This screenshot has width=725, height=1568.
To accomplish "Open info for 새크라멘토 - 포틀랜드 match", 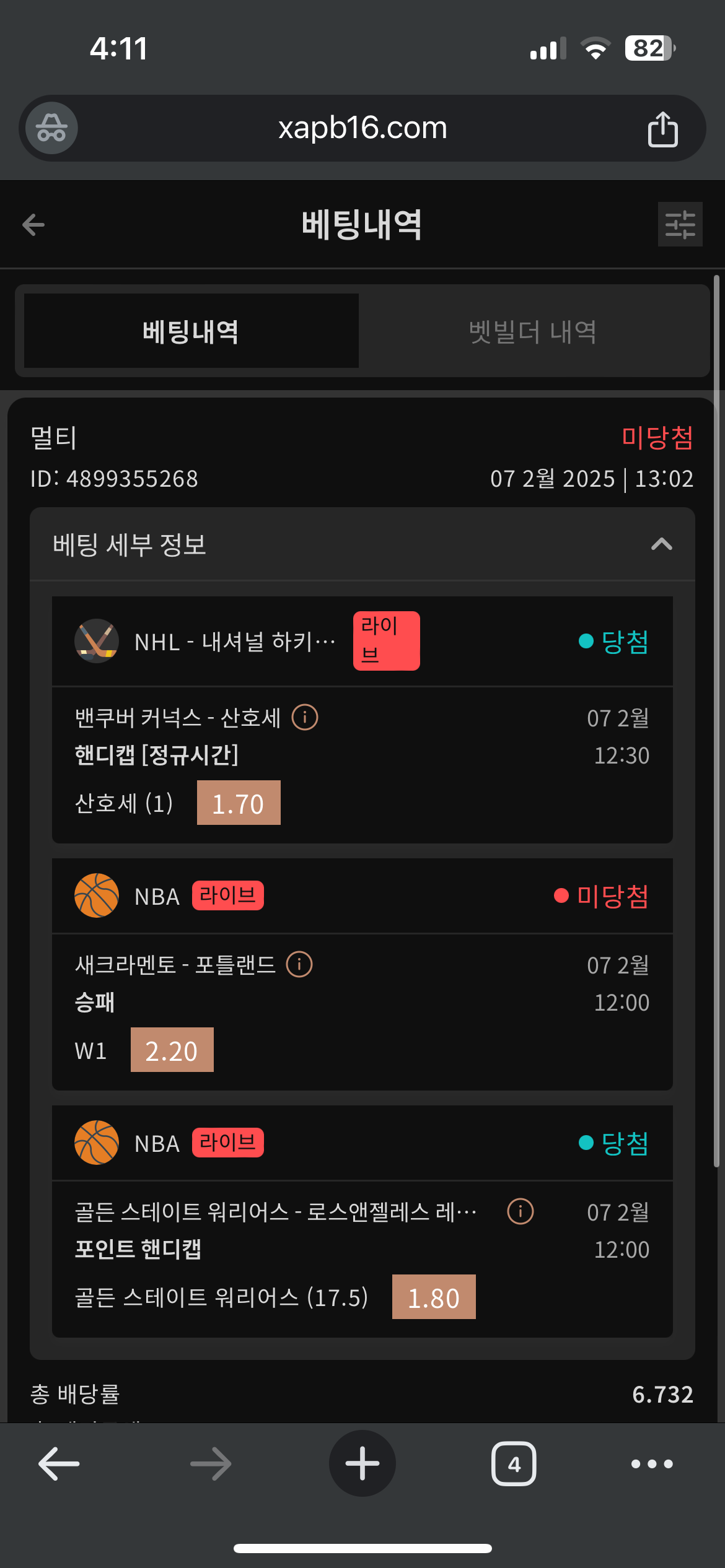I will 299,964.
